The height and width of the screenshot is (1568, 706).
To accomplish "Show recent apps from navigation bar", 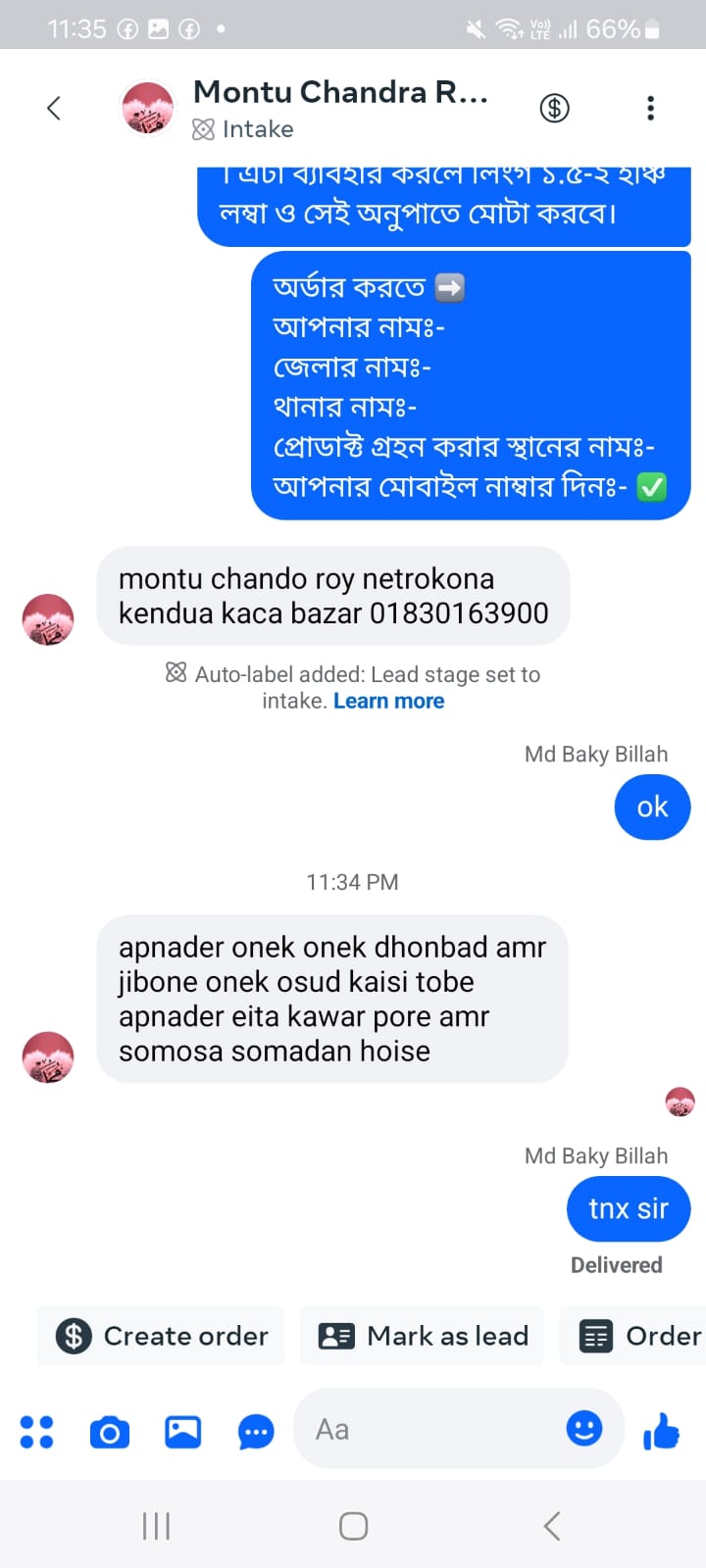I will point(156,1526).
